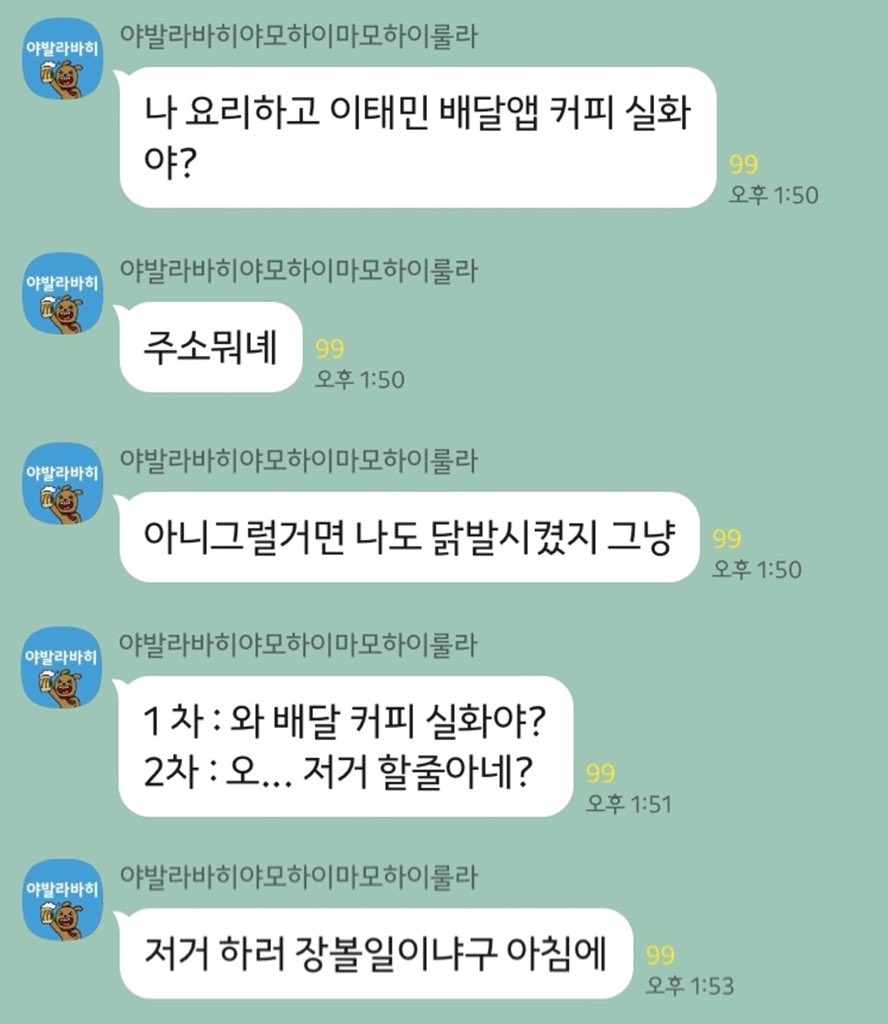Tap the '99' counter beside '주소뭐녜'
Viewport: 888px width, 1024px height.
point(331,345)
